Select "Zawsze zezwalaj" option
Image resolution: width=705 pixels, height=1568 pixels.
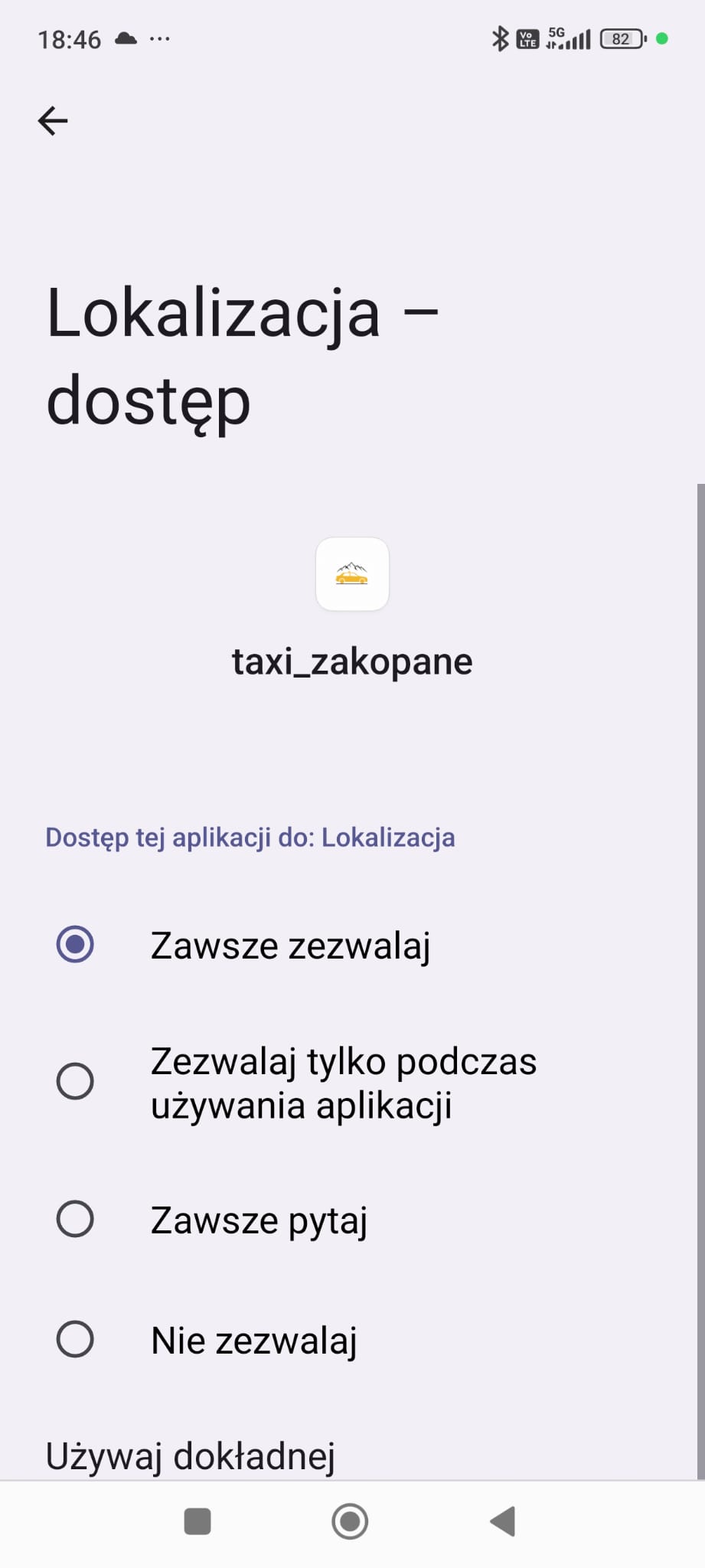[x=75, y=944]
